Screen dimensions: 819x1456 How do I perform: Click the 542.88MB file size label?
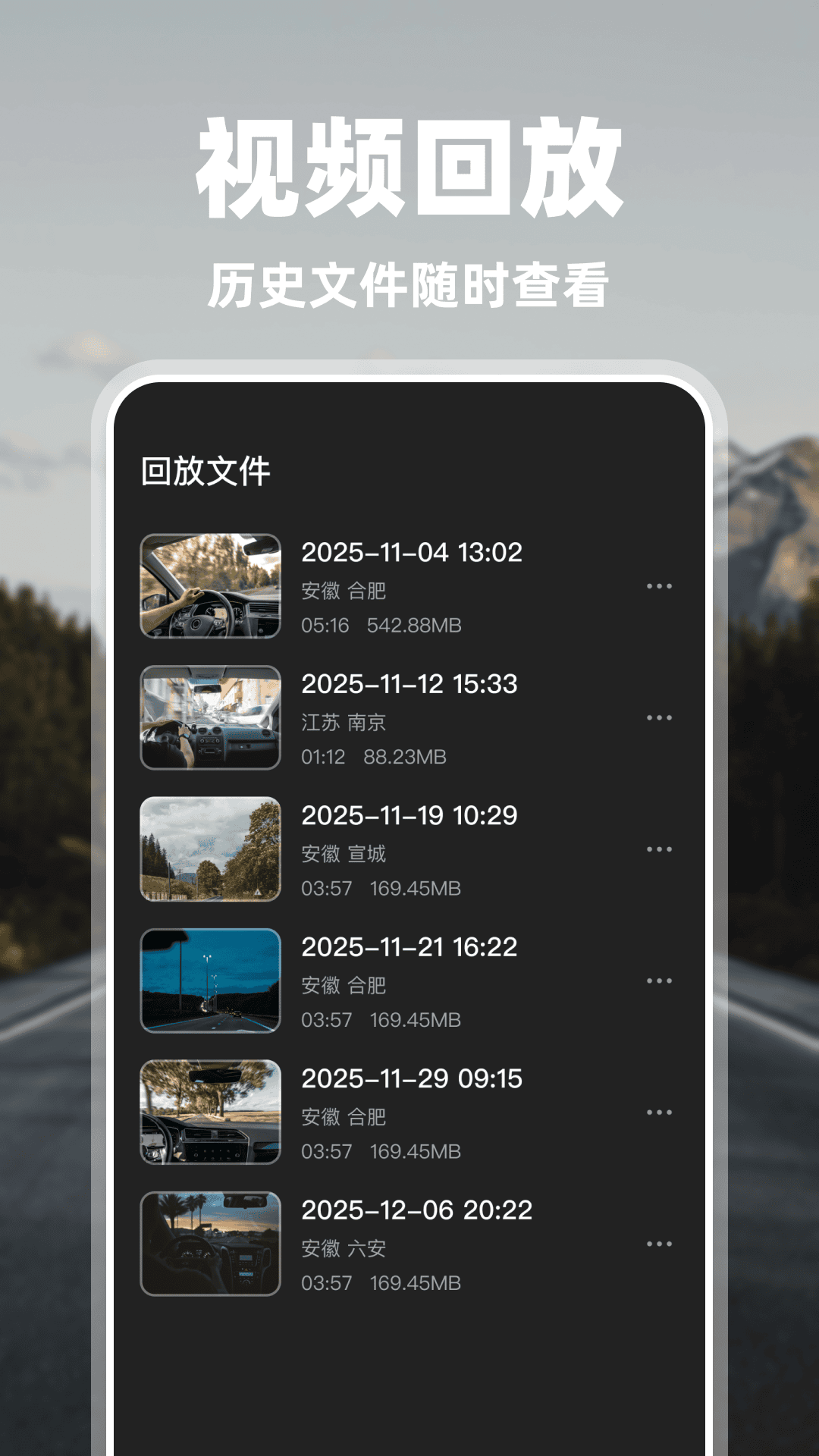(x=416, y=626)
